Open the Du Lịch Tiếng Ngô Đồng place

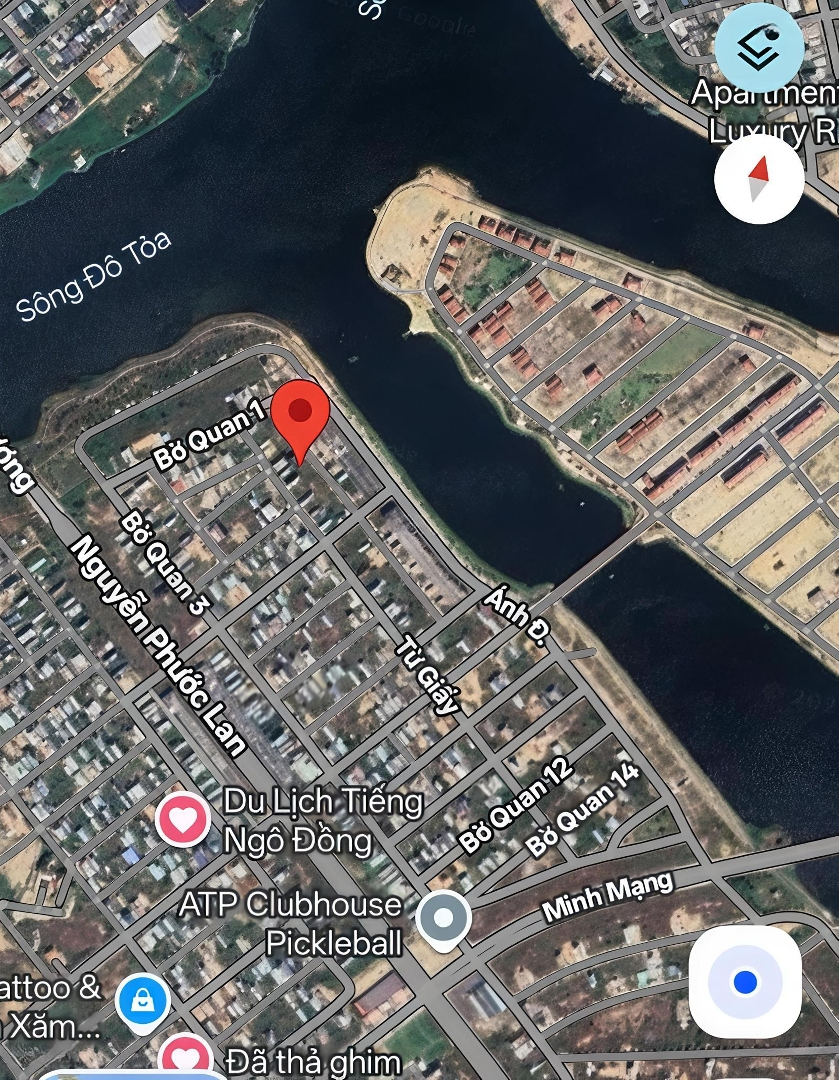point(184,820)
